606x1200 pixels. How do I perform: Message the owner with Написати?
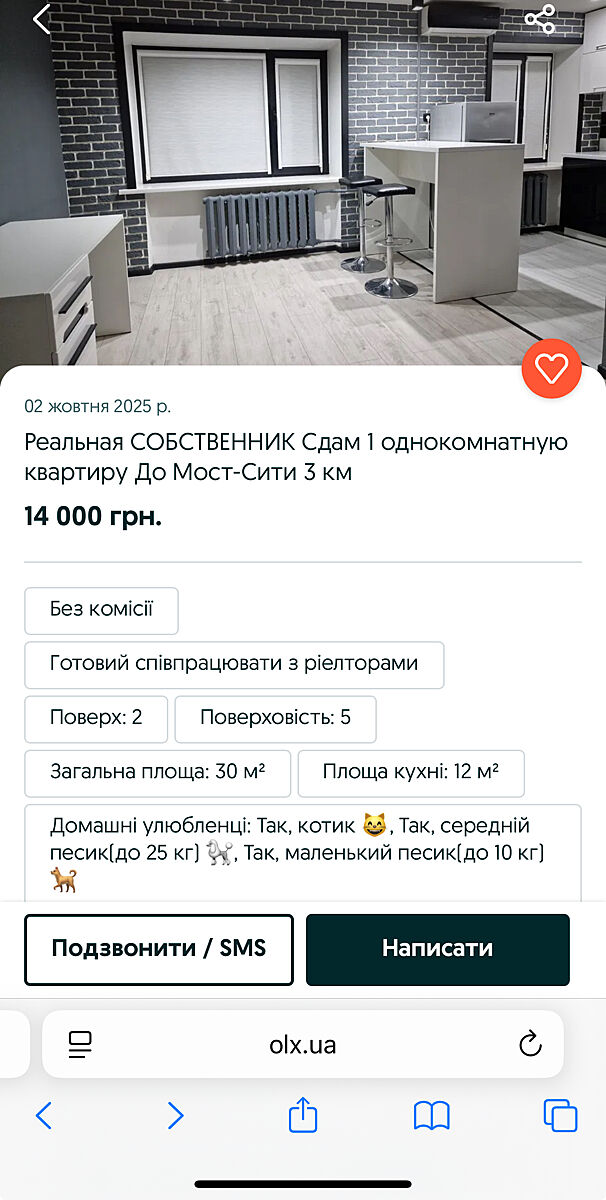[x=437, y=949]
